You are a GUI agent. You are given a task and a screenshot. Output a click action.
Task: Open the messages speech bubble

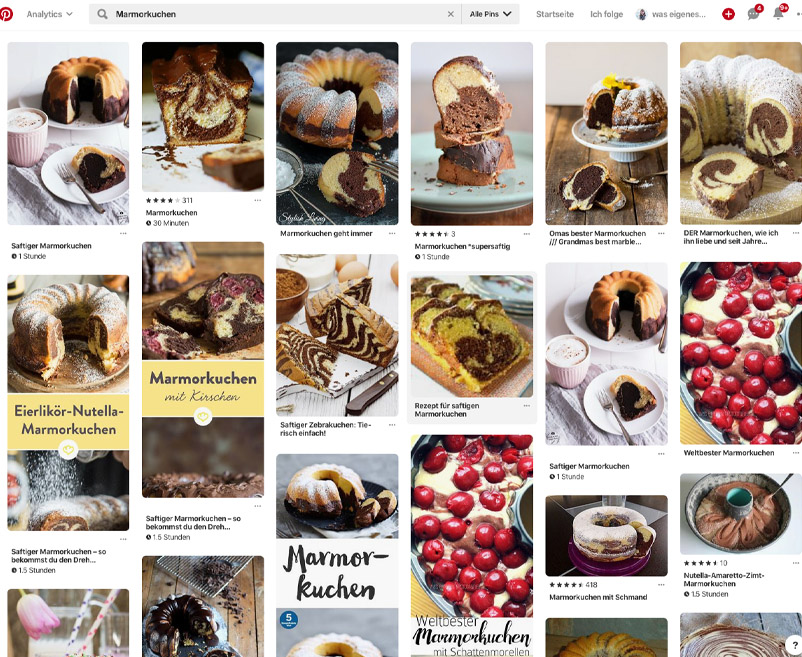pos(753,14)
